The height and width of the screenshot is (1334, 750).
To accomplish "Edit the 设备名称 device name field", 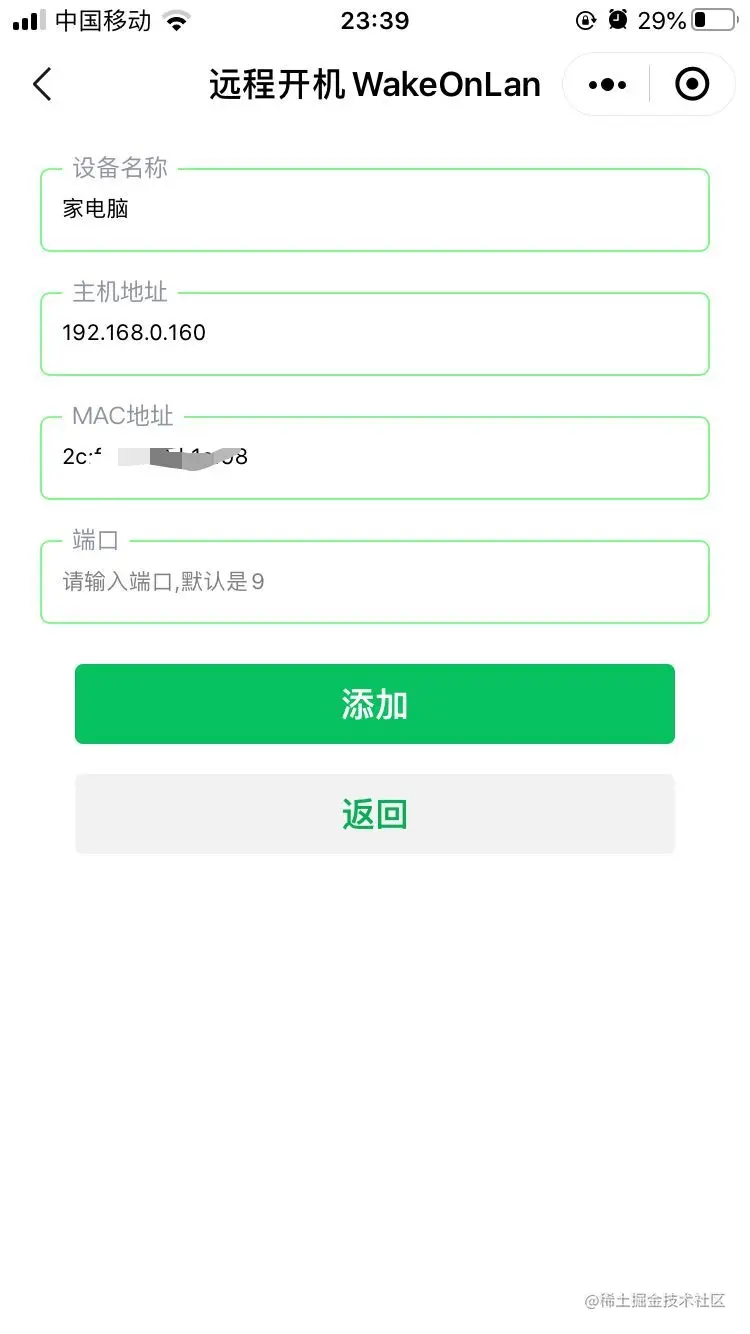I will click(x=375, y=210).
